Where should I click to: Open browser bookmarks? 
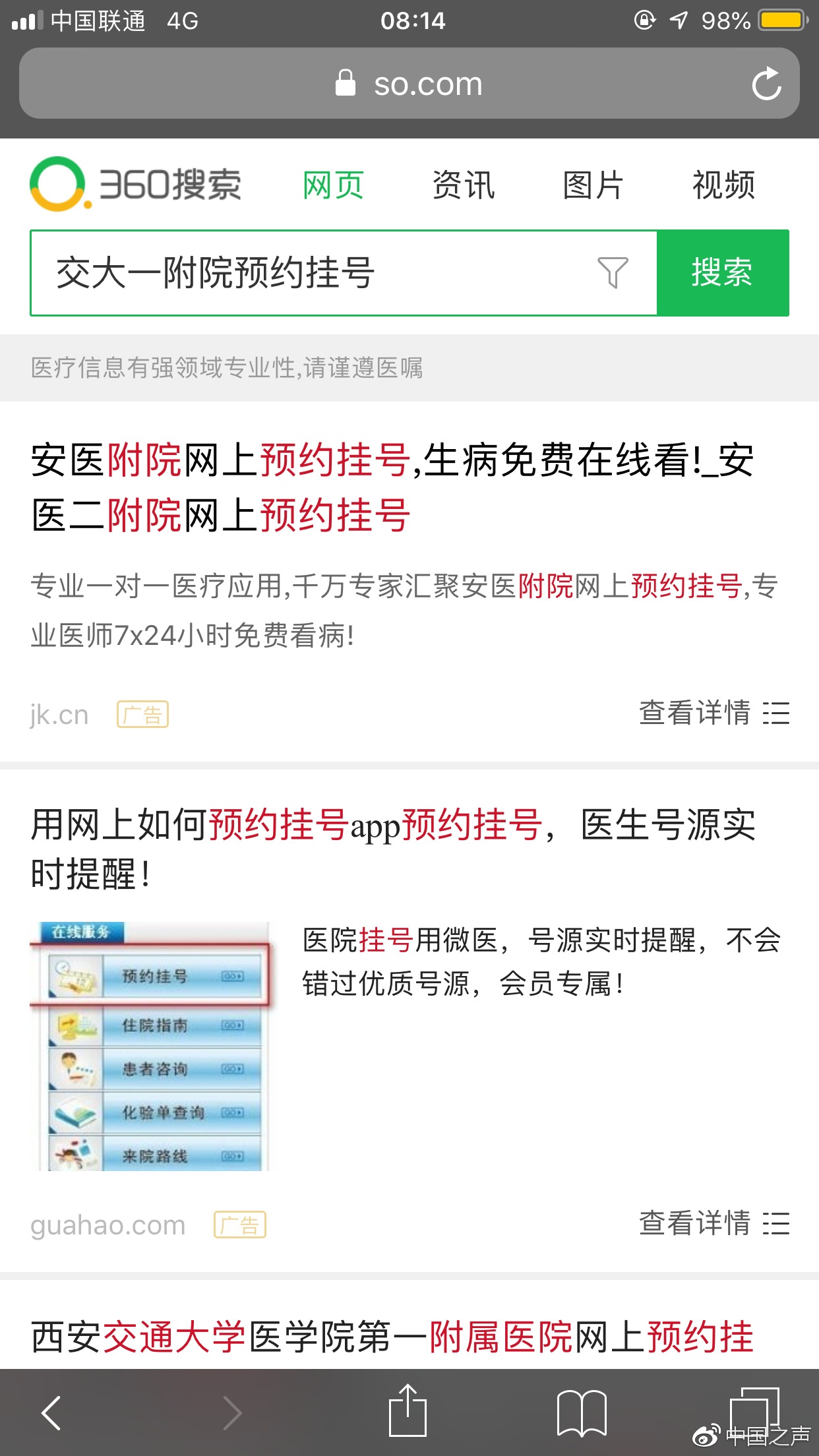582,1412
